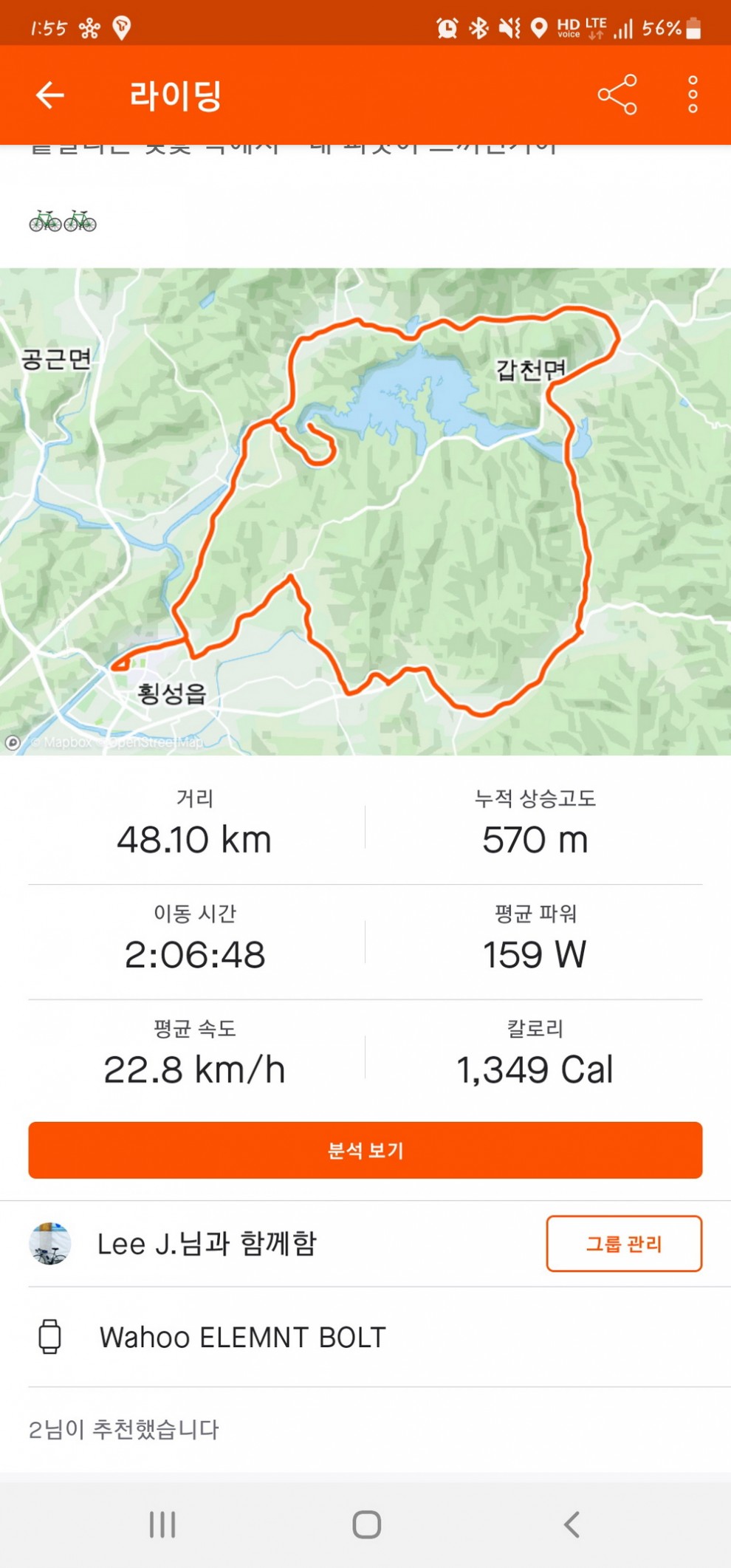Share this ride activity

pos(617,95)
